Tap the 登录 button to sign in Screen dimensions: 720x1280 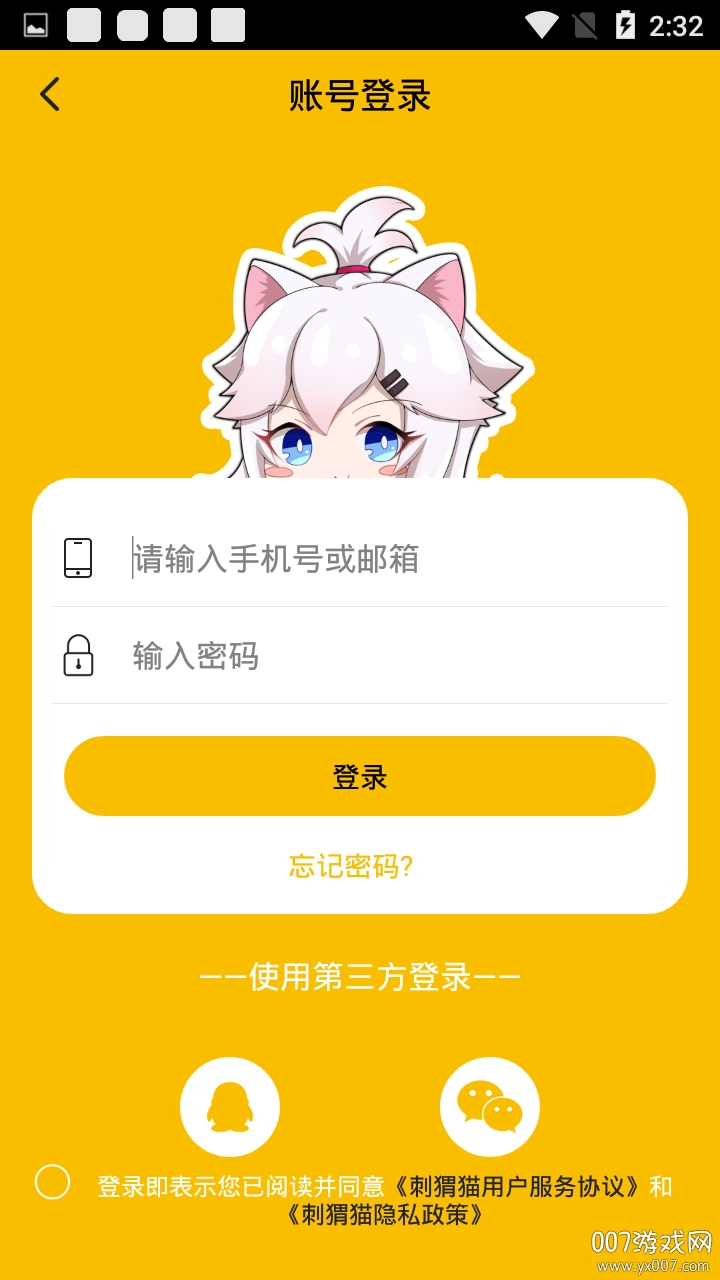(x=360, y=776)
